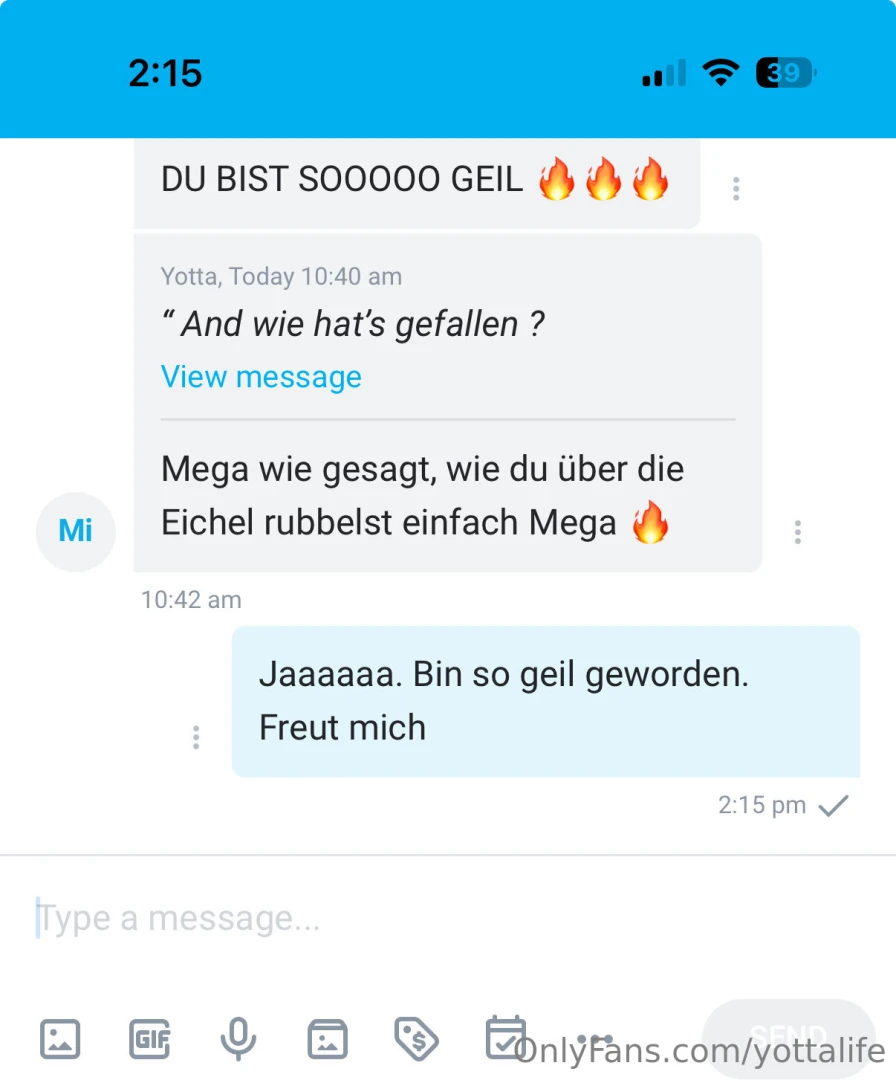This screenshot has width=896, height=1080.
Task: Open more composer options with the ellipsis icon
Action: coord(594,1040)
